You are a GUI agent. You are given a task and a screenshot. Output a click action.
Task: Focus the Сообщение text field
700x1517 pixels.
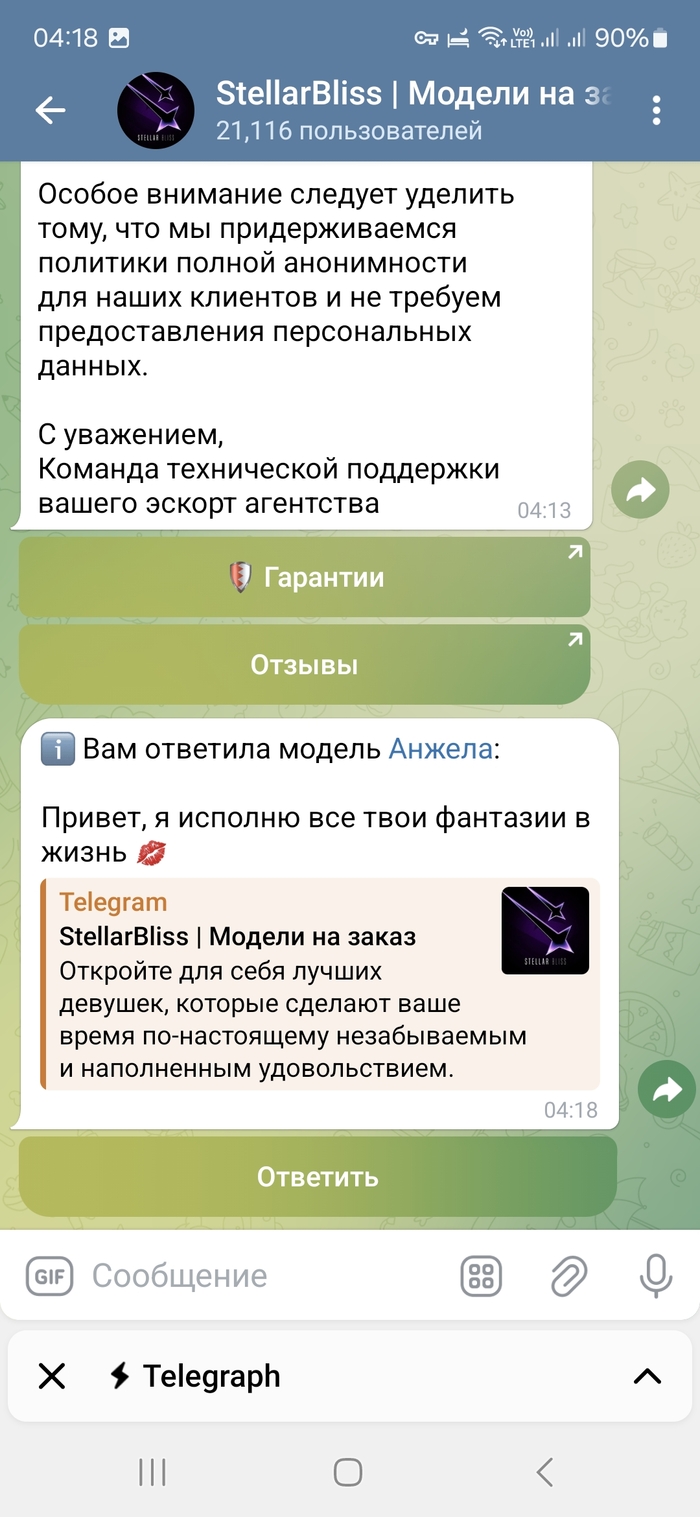(x=260, y=1275)
